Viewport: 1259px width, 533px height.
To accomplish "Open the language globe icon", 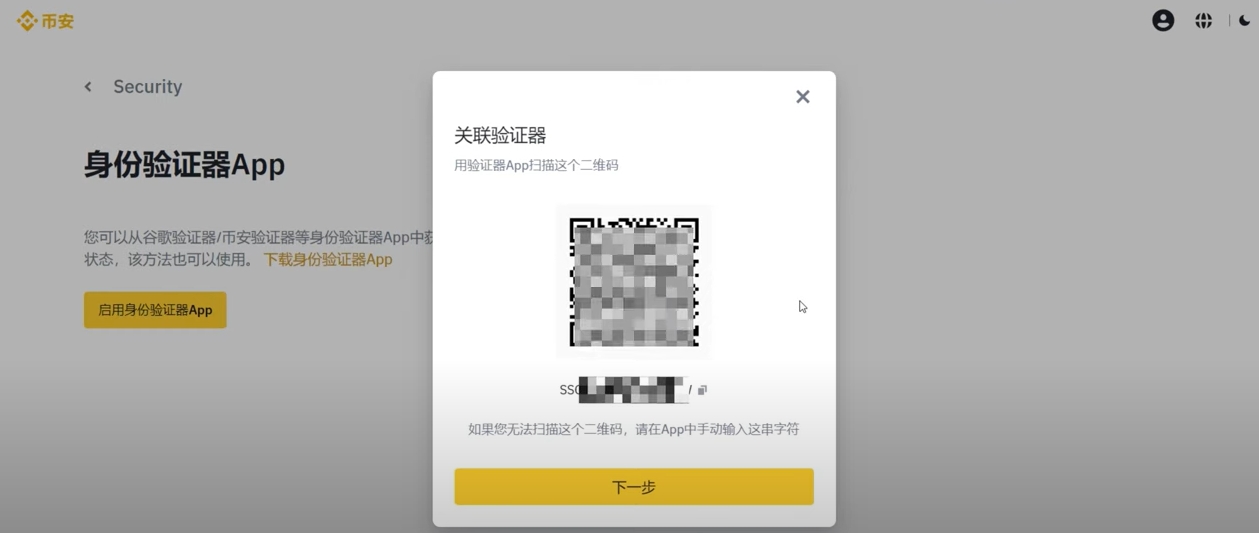I will pyautogui.click(x=1203, y=20).
